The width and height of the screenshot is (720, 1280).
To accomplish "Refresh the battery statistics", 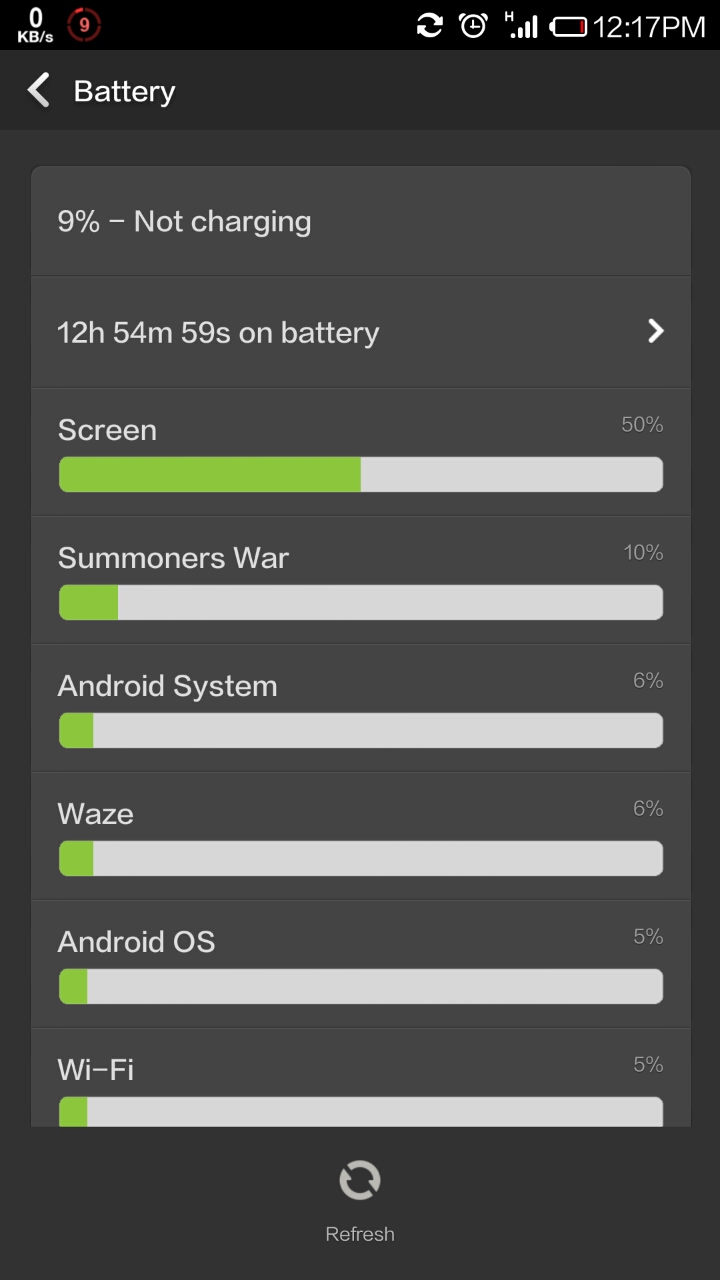I will pos(360,1198).
